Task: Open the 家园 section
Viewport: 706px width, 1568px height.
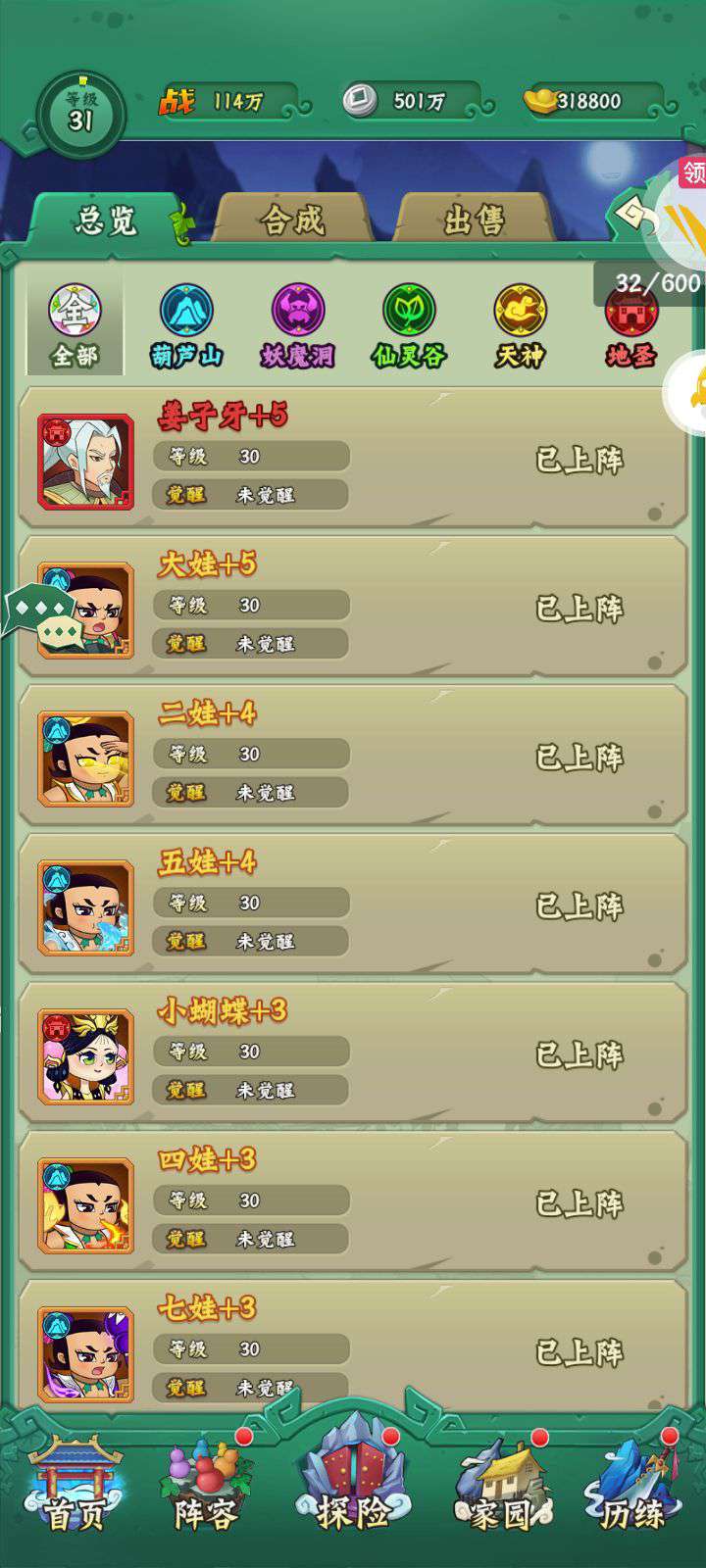Action: 500,1490
